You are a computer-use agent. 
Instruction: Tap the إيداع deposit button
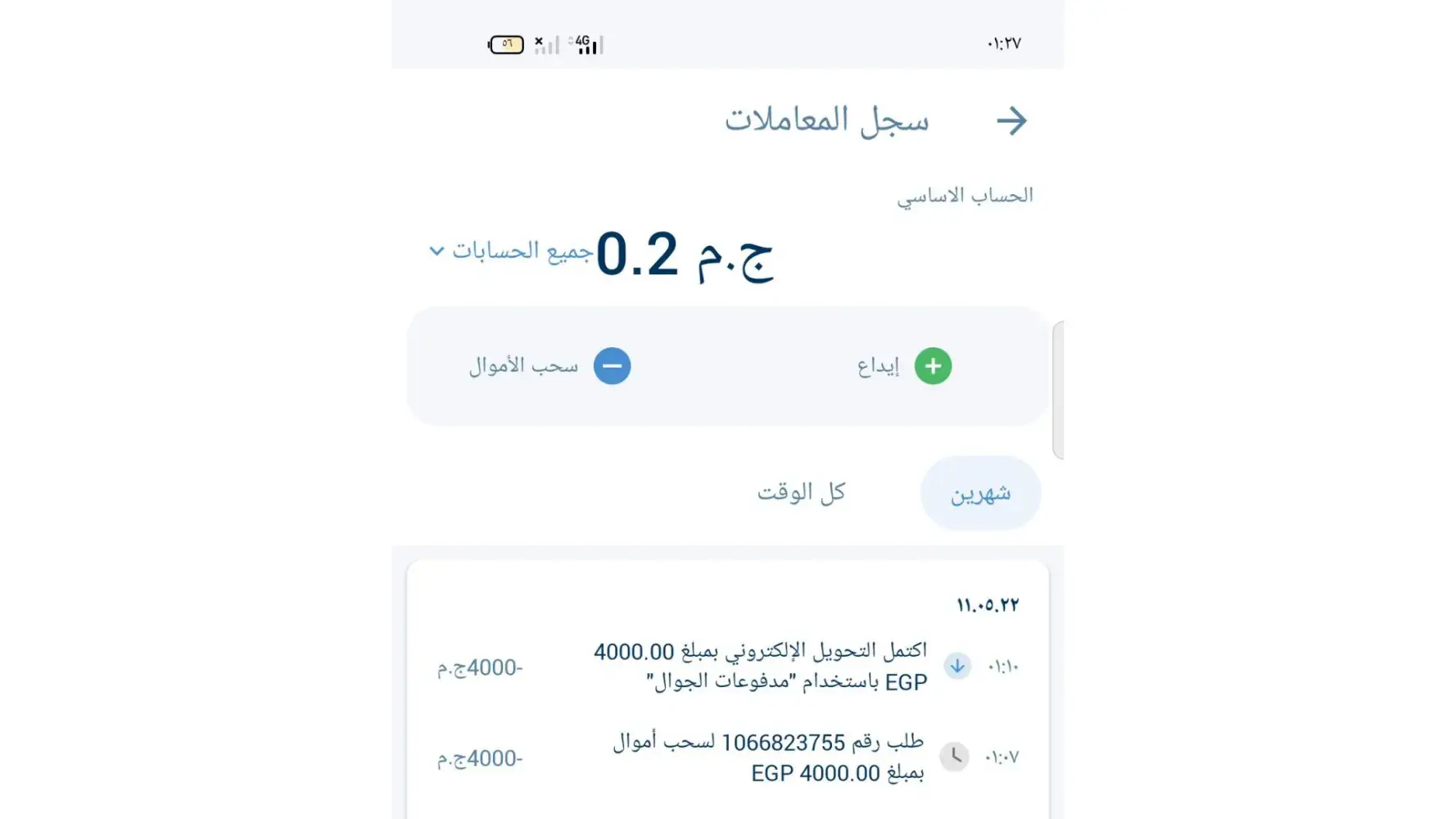[904, 366]
